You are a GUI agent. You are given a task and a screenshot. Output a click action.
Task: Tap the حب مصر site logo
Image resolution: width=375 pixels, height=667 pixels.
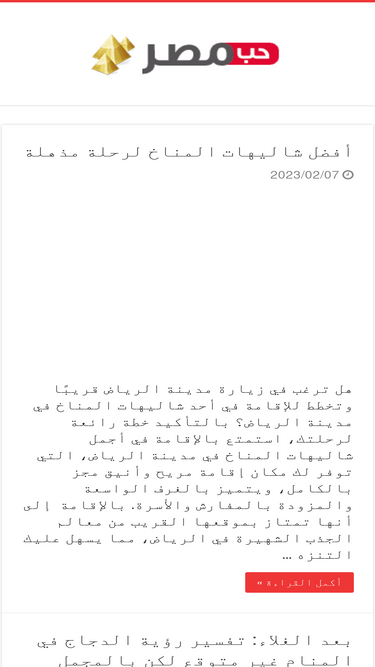tap(185, 54)
